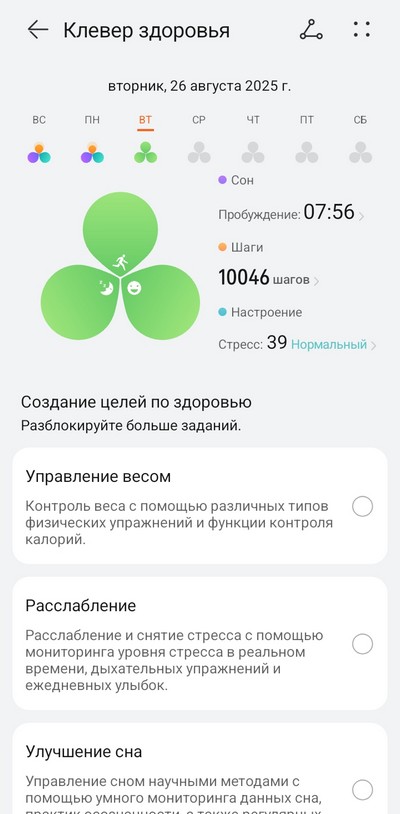Select Saturday (СБ) in the week row
Viewport: 400px width, 814px height.
tap(360, 139)
